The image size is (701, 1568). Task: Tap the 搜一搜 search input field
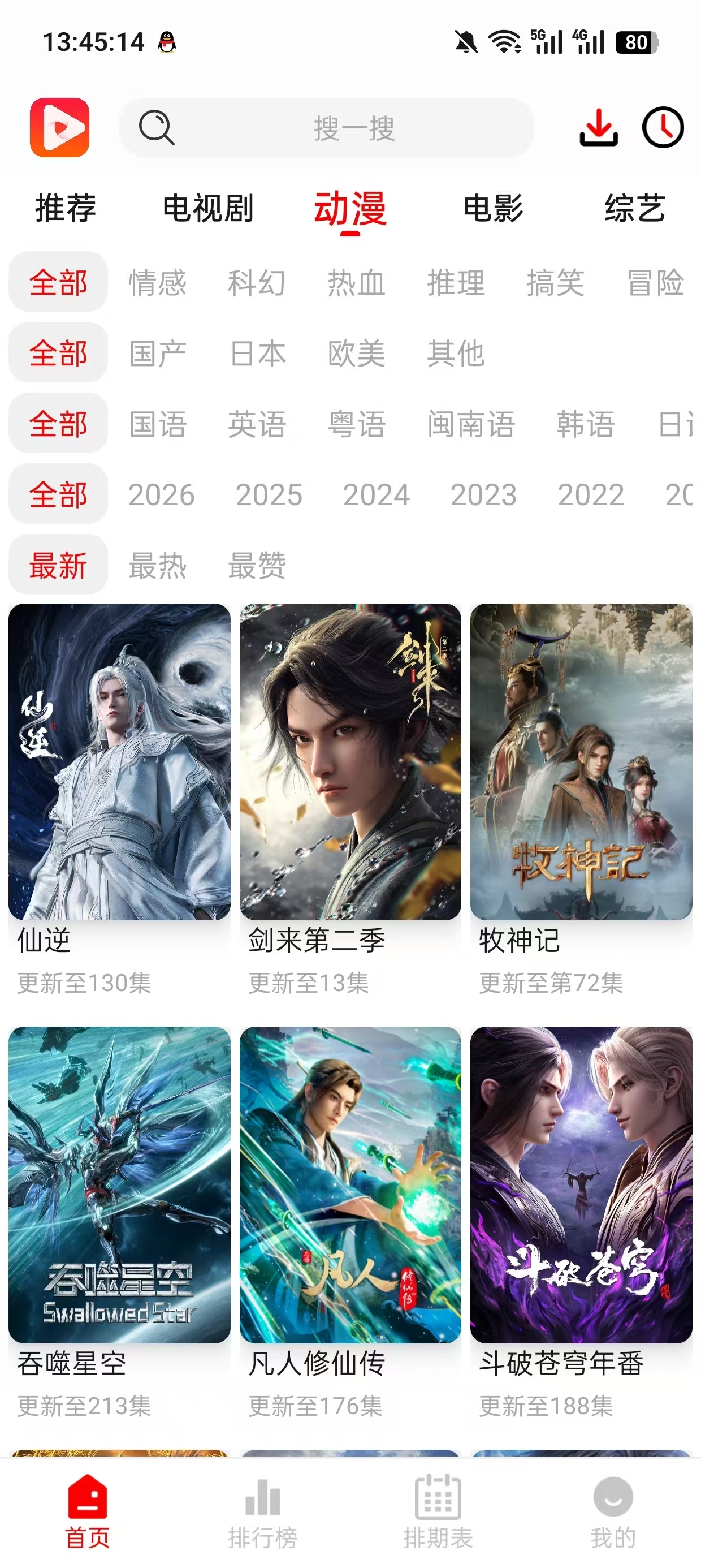click(x=352, y=127)
